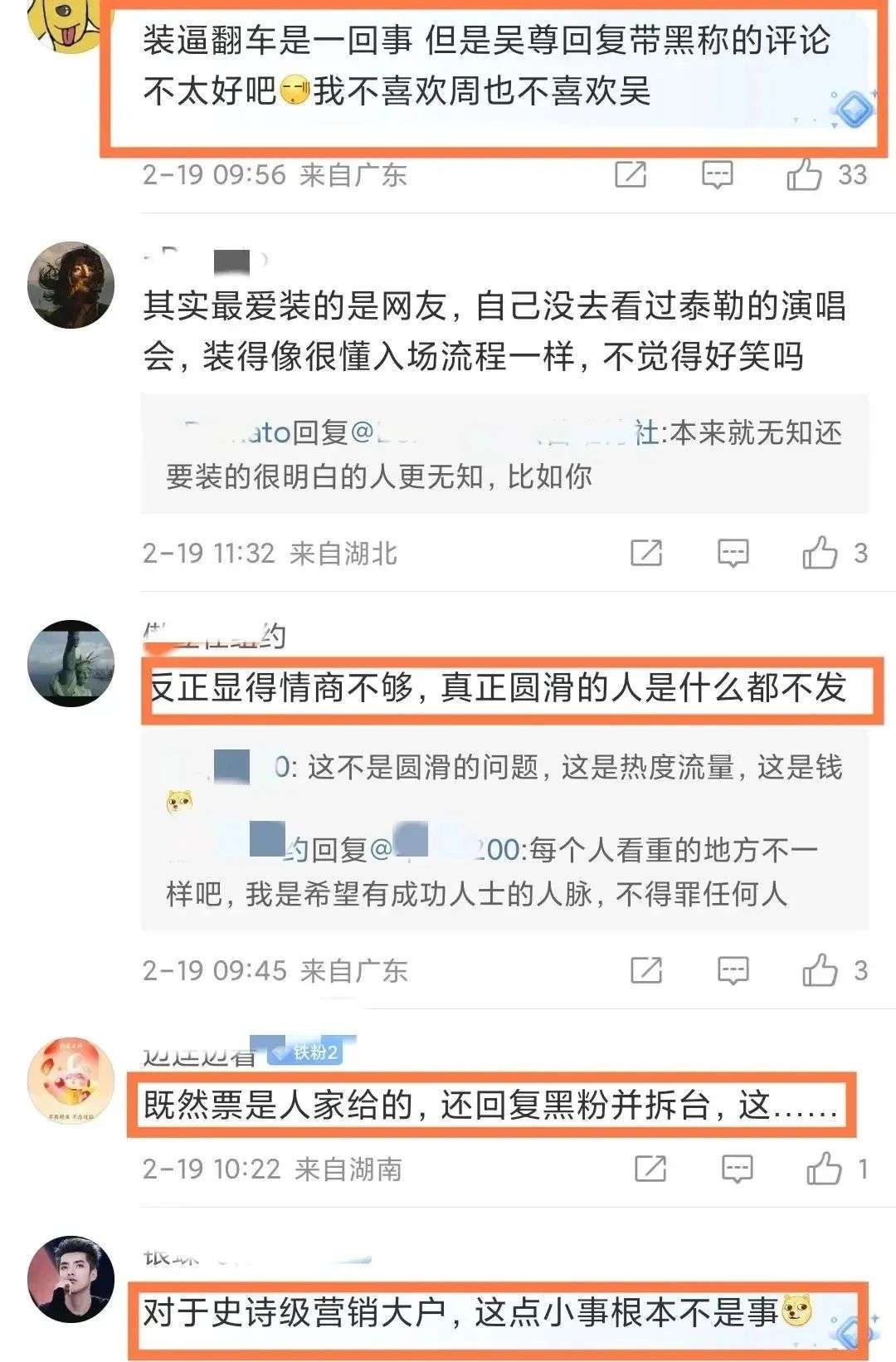Repost the comment posted 2-19 09:45

(x=646, y=970)
